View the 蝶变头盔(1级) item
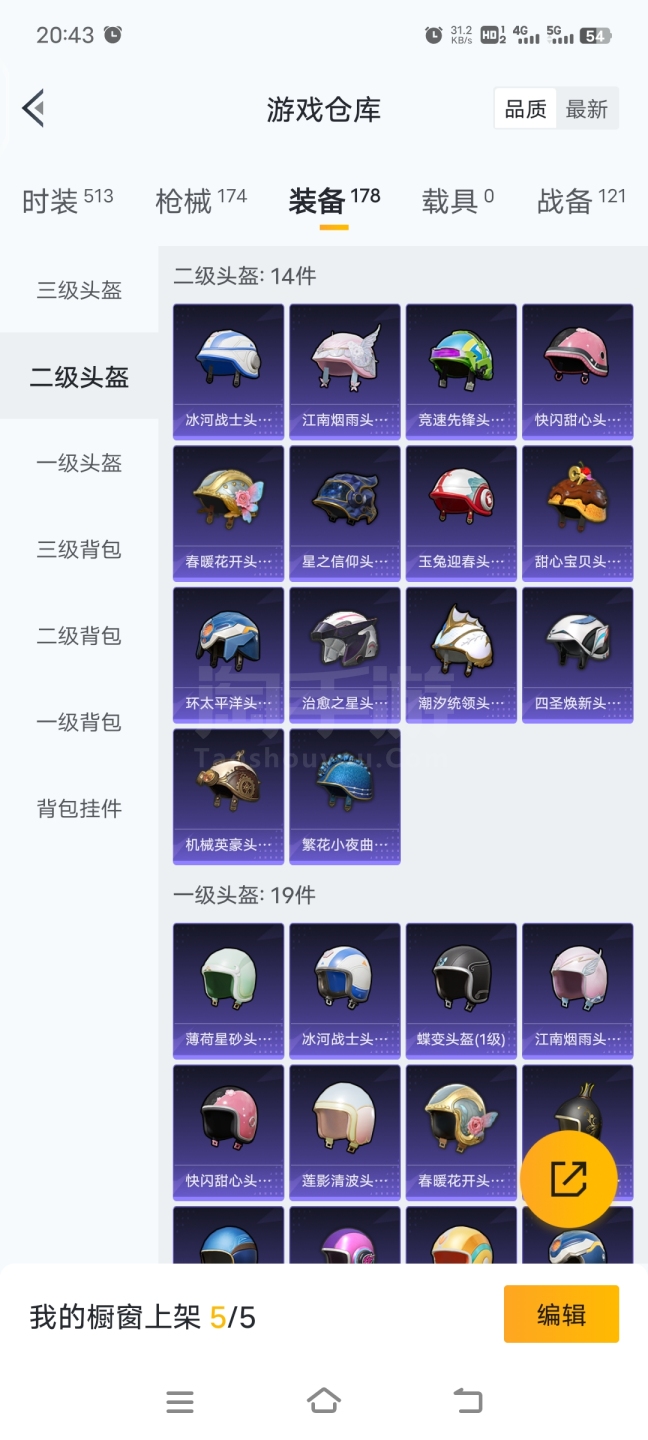Image resolution: width=648 pixels, height=1440 pixels. [461, 990]
